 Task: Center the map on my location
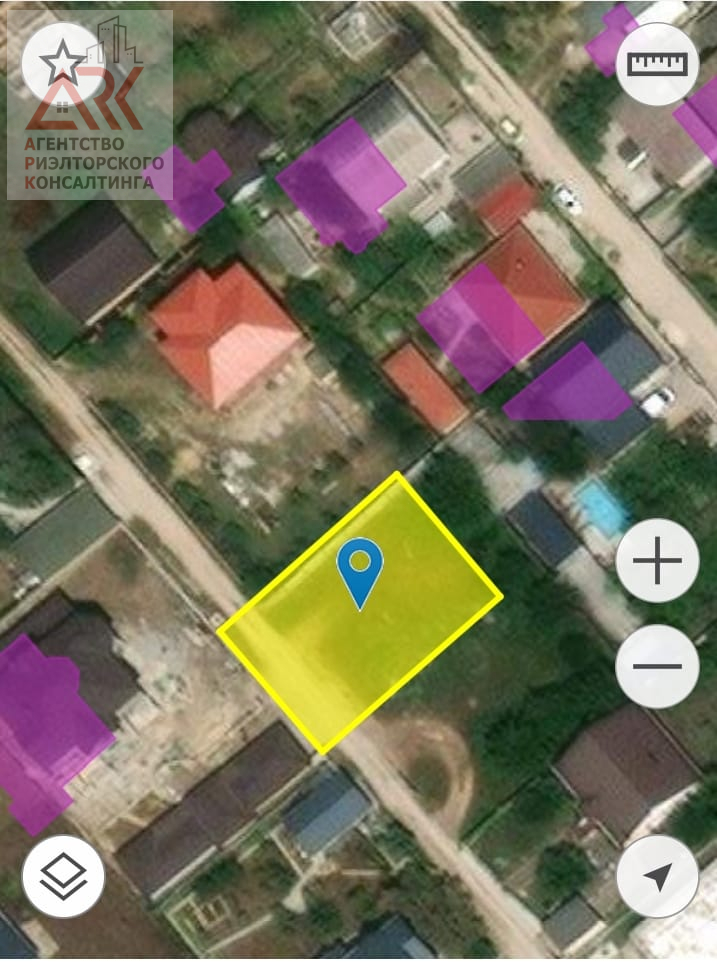tap(657, 876)
